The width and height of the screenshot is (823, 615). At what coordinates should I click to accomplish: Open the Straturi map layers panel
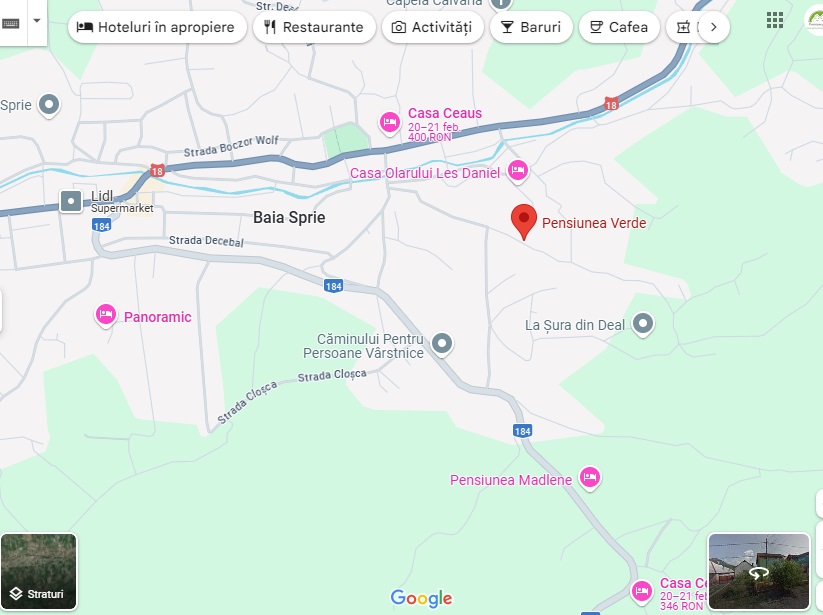coord(39,571)
